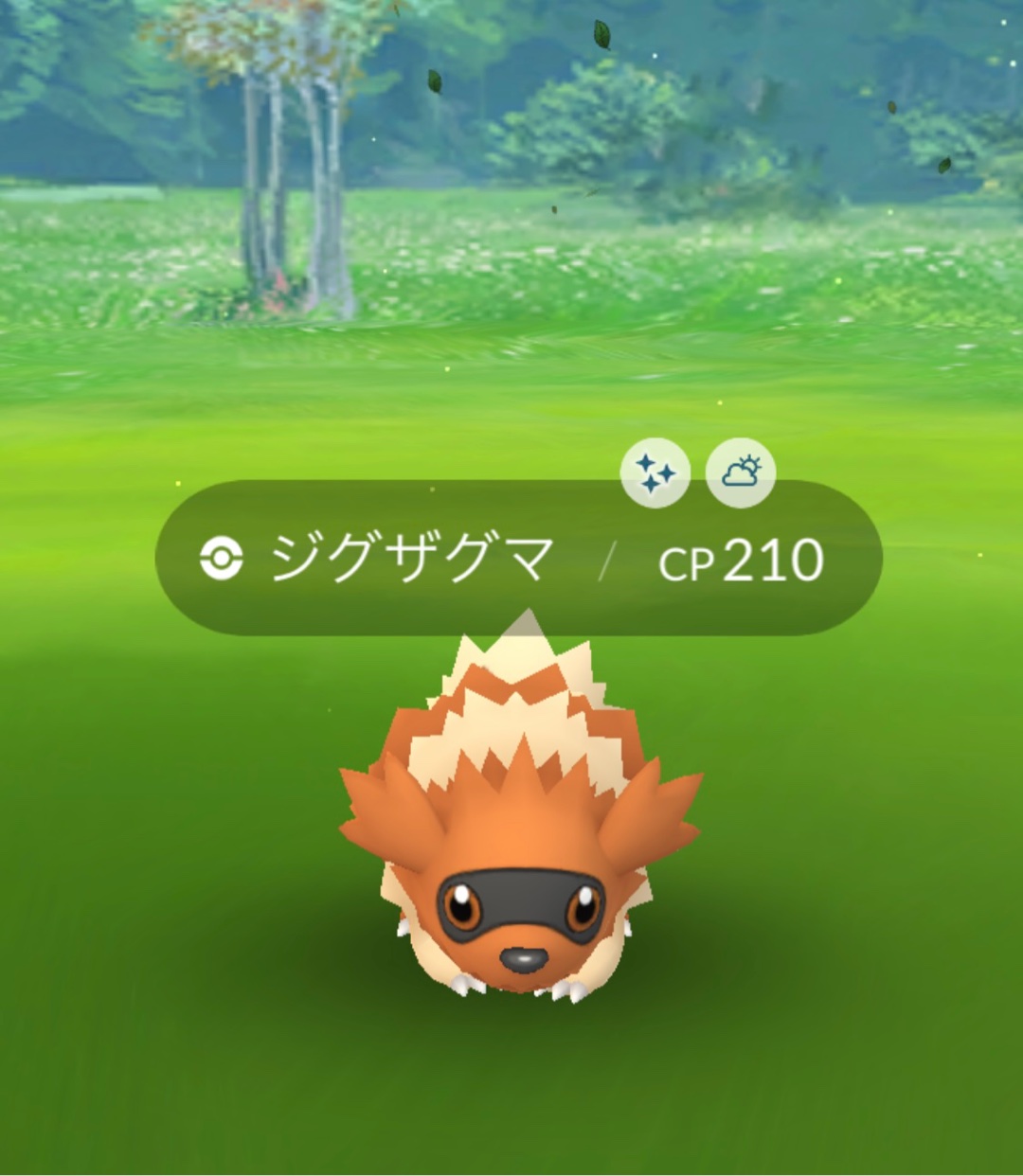This screenshot has height=1176, width=1023.
Task: Tap the shiny sparkle icon above CP
Action: click(655, 472)
